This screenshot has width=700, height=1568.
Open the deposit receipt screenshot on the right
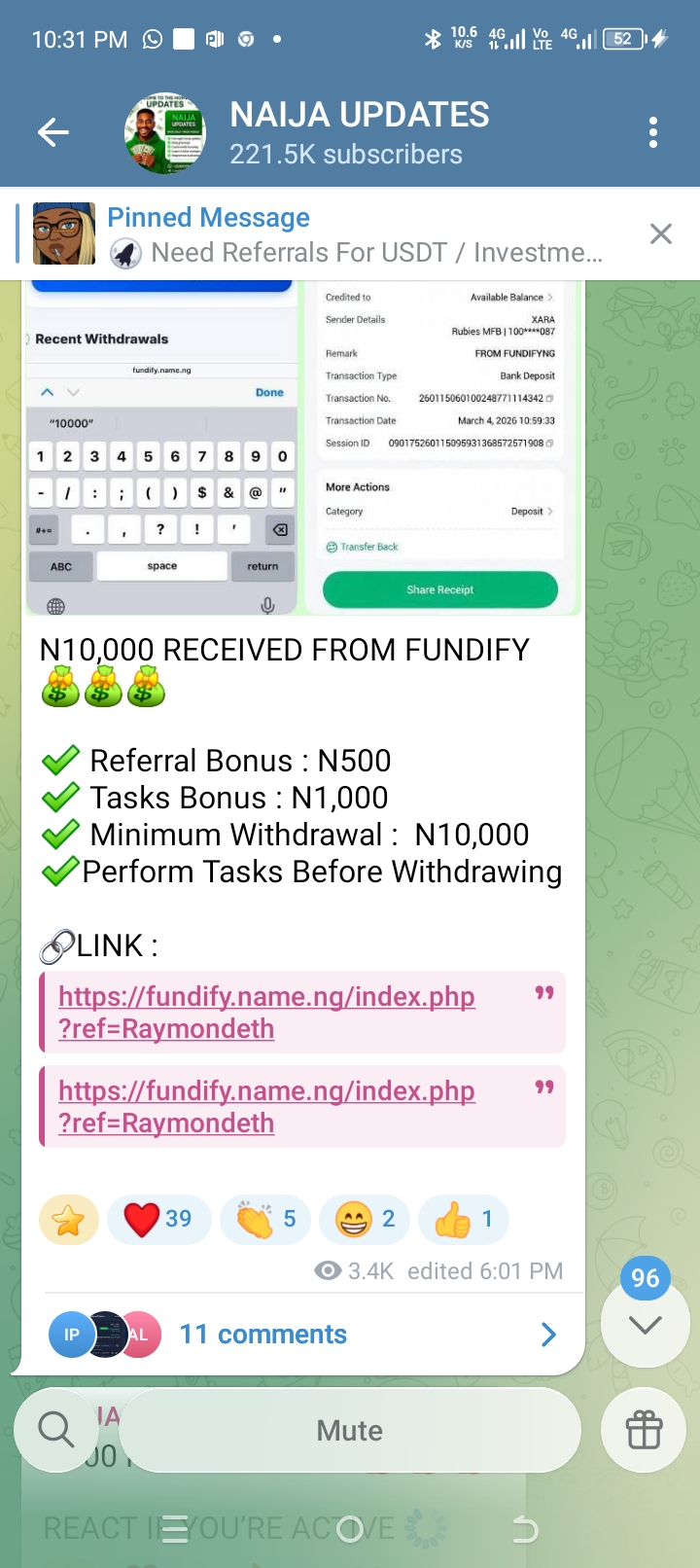440,447
